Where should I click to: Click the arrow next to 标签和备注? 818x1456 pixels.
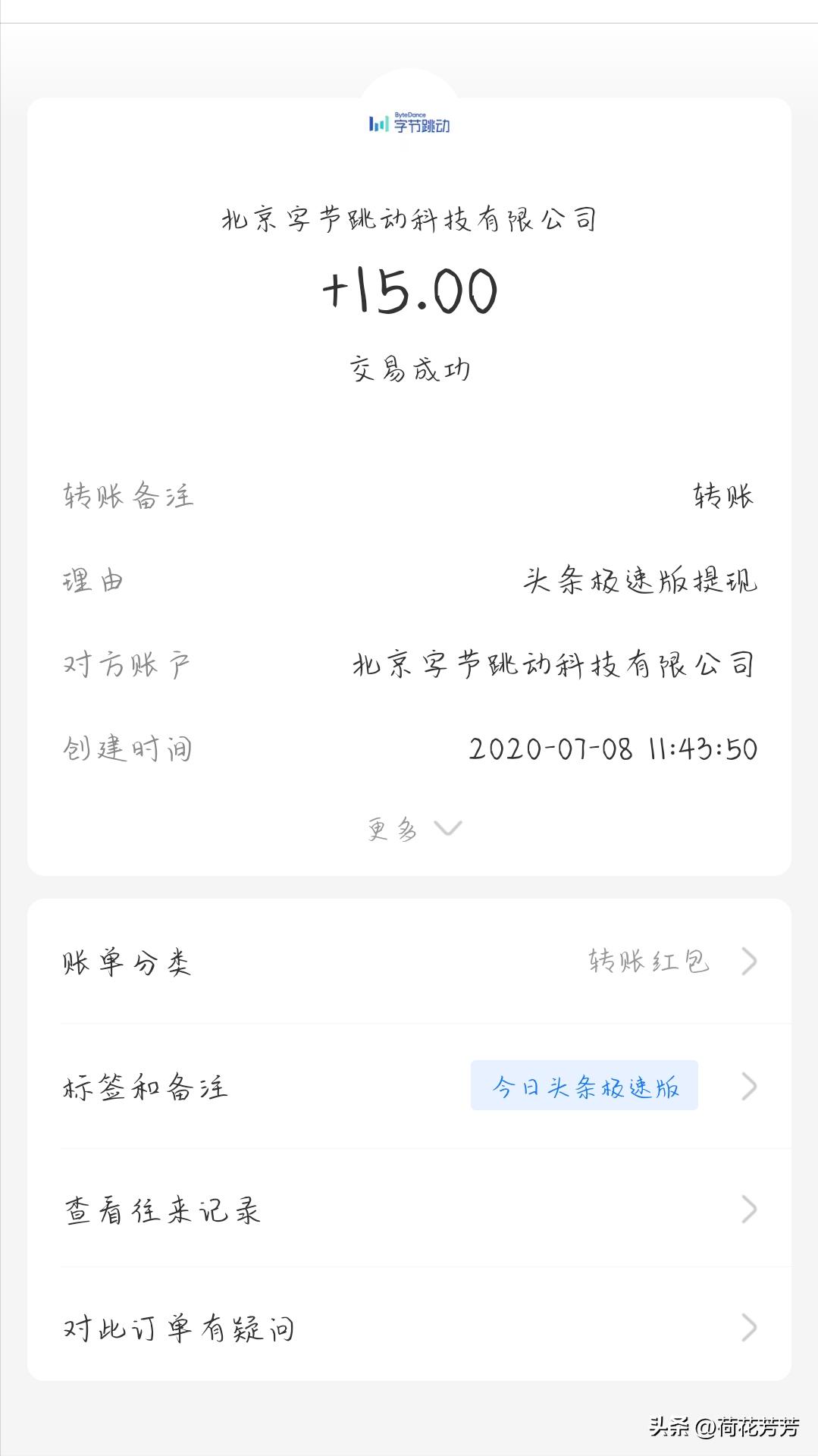pos(749,1086)
